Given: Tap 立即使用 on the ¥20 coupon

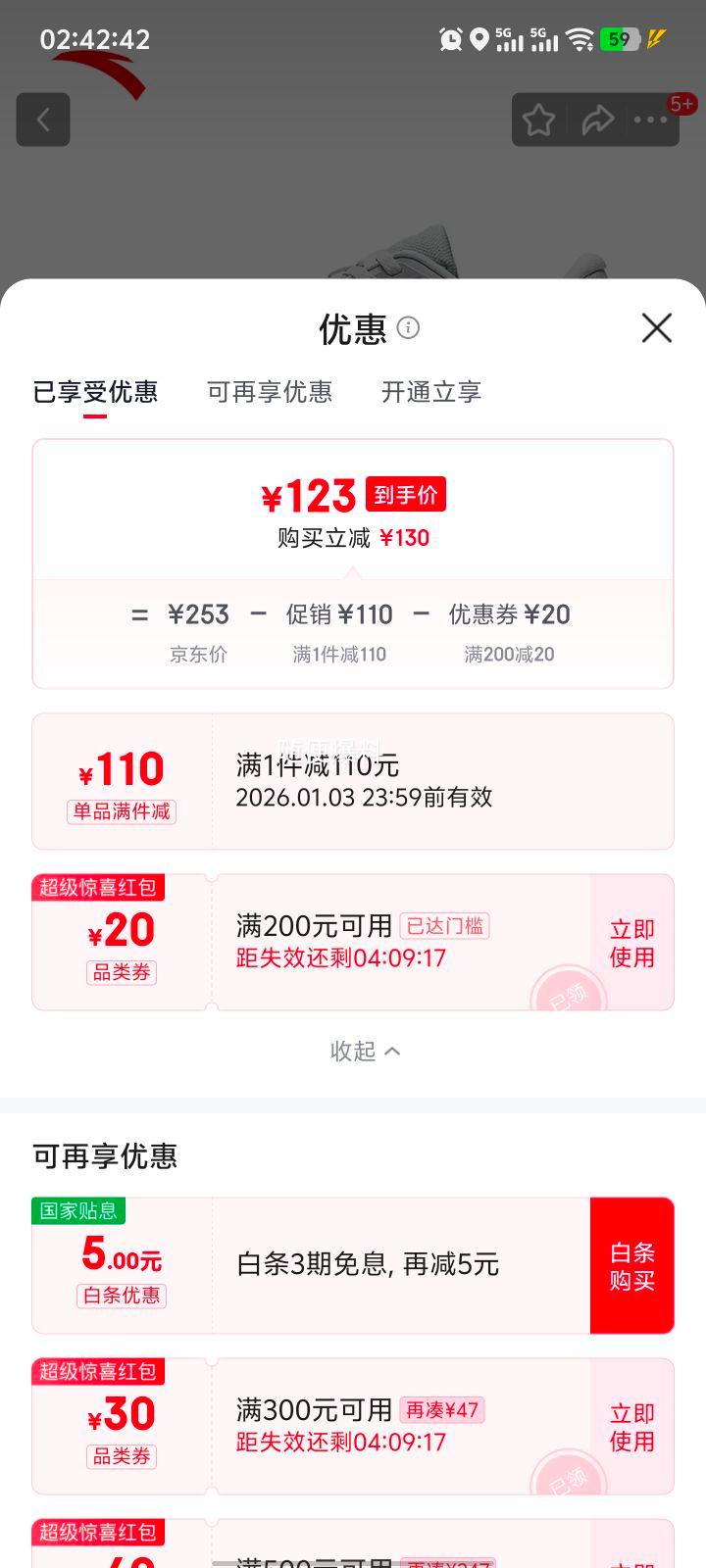Looking at the screenshot, I should 632,942.
